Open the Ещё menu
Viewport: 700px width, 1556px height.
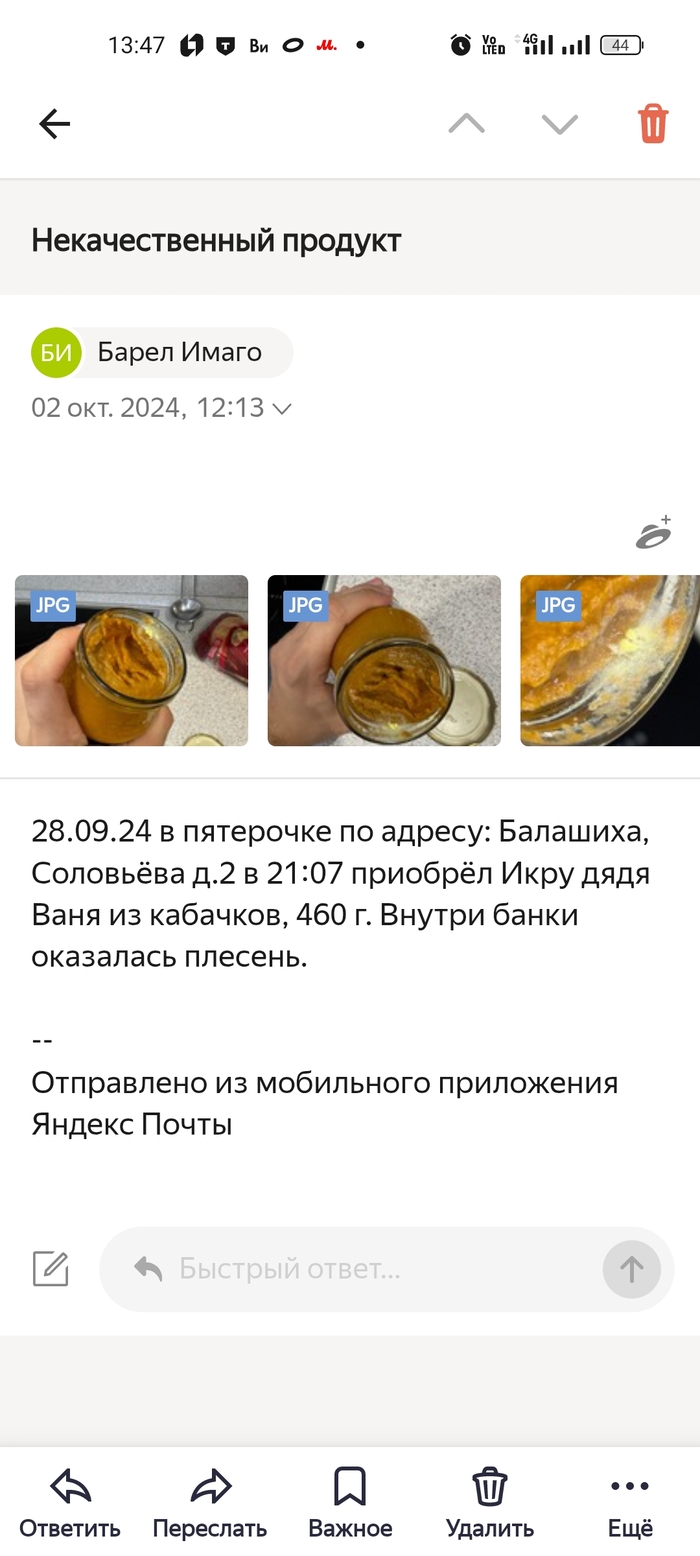point(630,1502)
